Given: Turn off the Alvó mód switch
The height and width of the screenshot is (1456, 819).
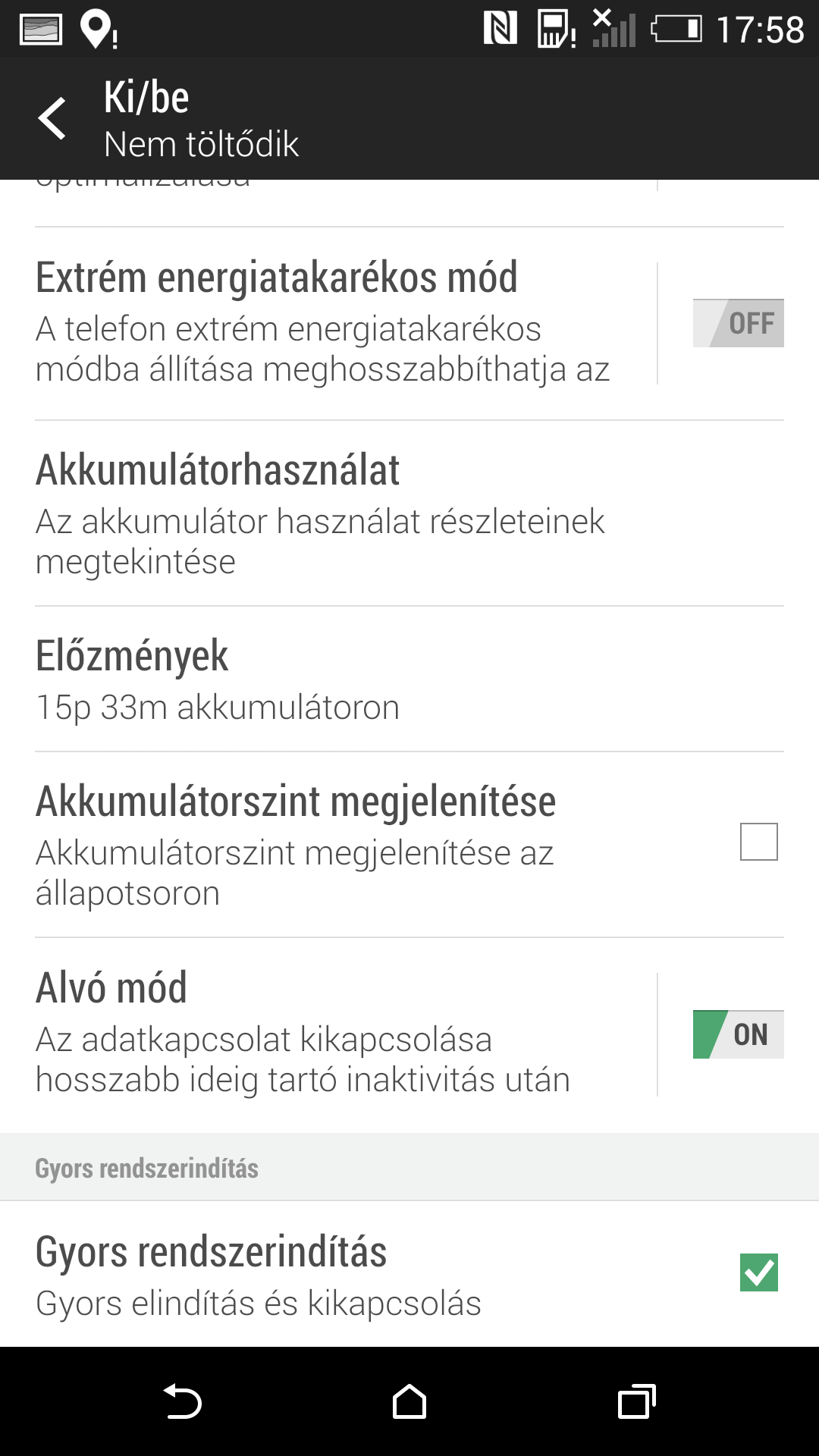Looking at the screenshot, I should pyautogui.click(x=738, y=1034).
